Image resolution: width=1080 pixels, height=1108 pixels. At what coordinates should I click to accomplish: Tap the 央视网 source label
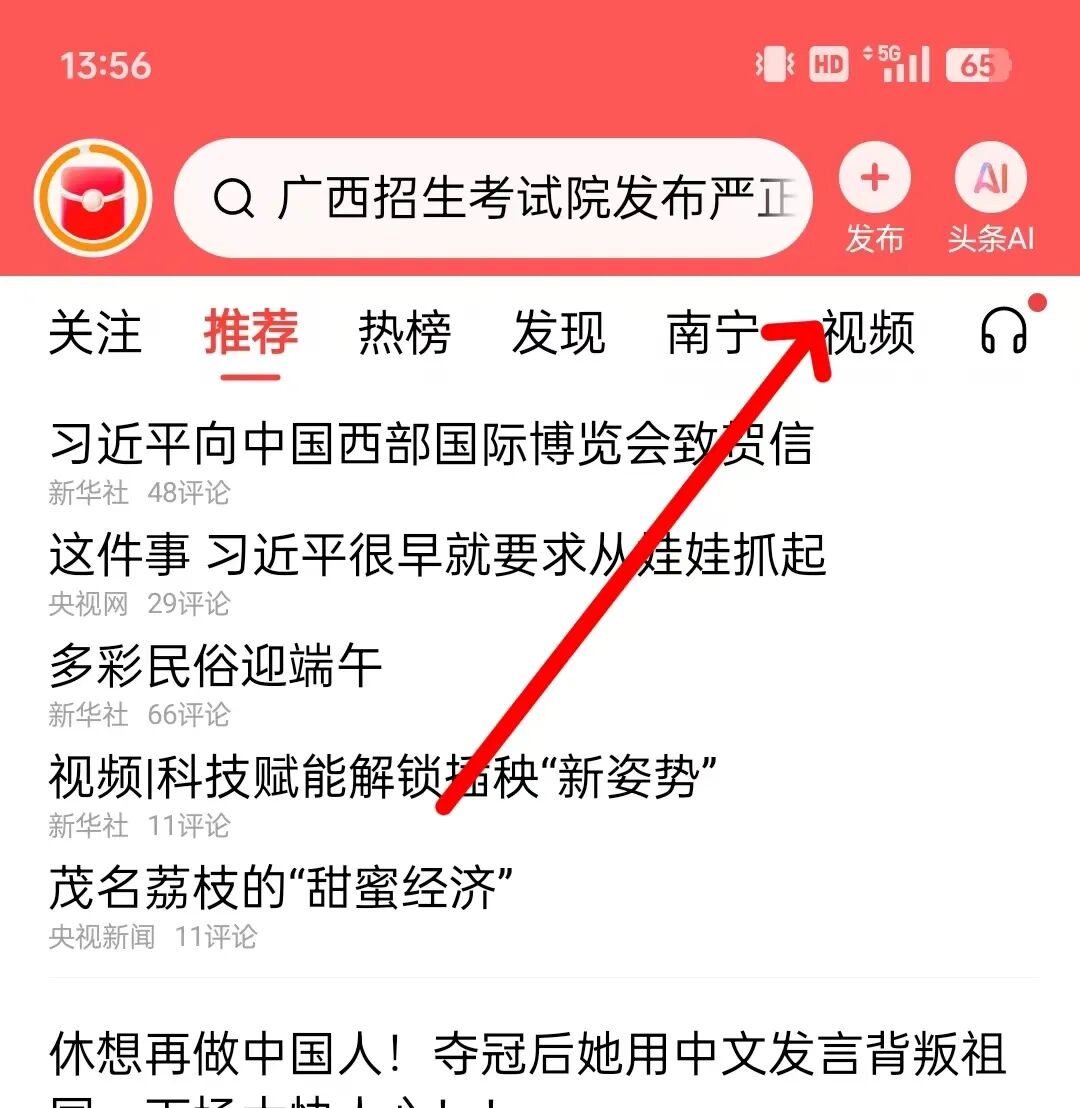click(88, 604)
